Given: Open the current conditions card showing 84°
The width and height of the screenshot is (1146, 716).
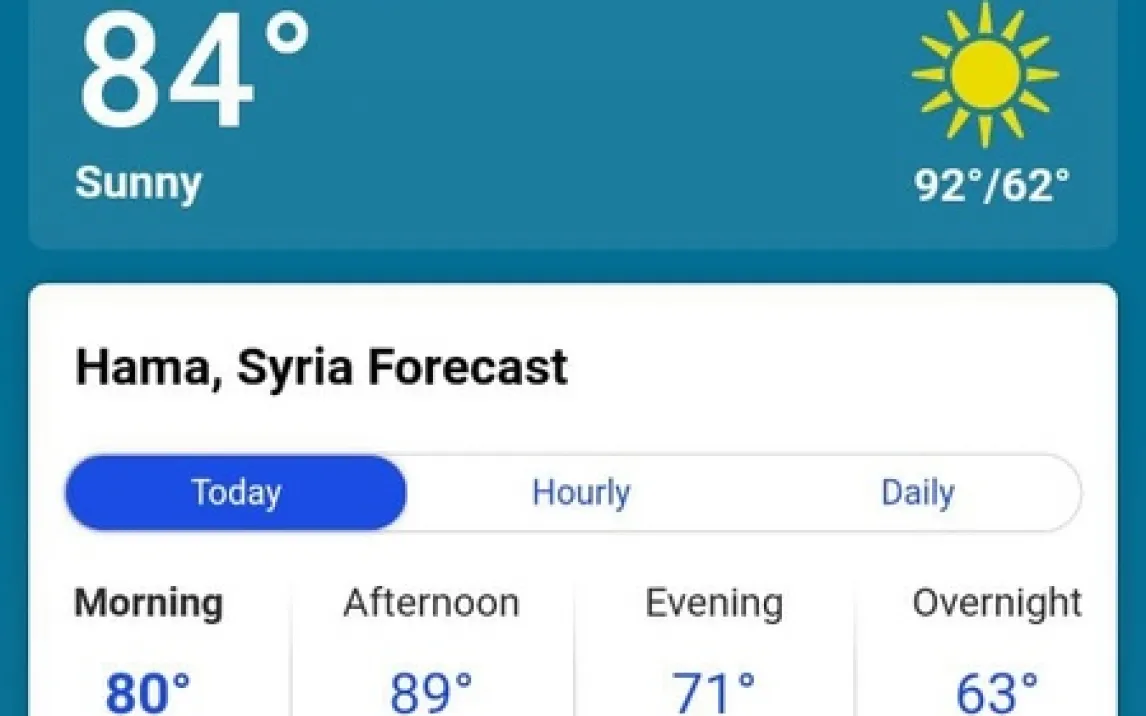Looking at the screenshot, I should pyautogui.click(x=572, y=120).
